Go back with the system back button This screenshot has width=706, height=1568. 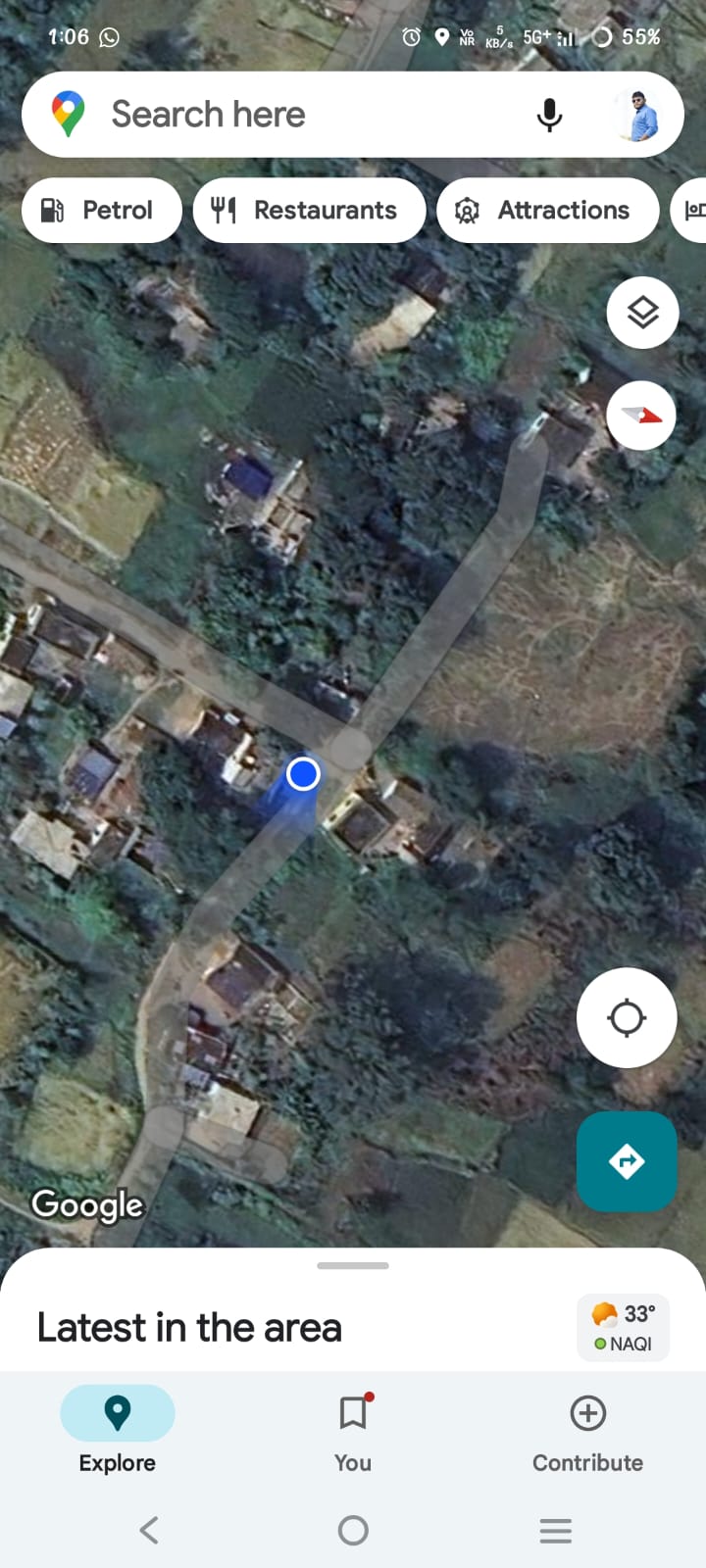click(x=149, y=1530)
